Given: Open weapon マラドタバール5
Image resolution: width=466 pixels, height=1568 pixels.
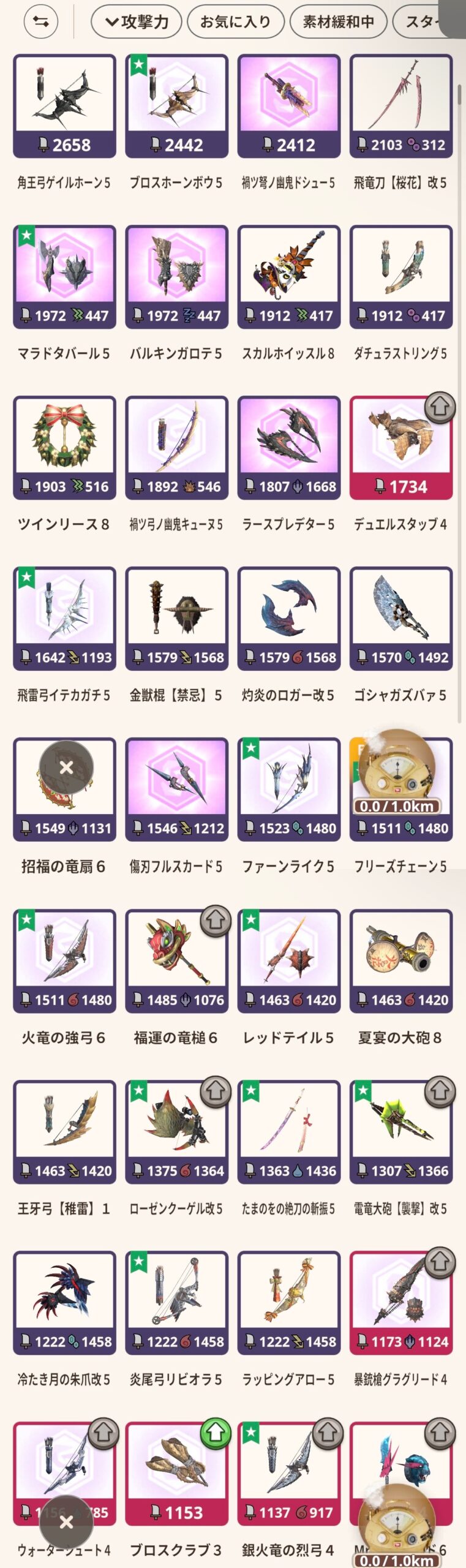Looking at the screenshot, I should (64, 277).
